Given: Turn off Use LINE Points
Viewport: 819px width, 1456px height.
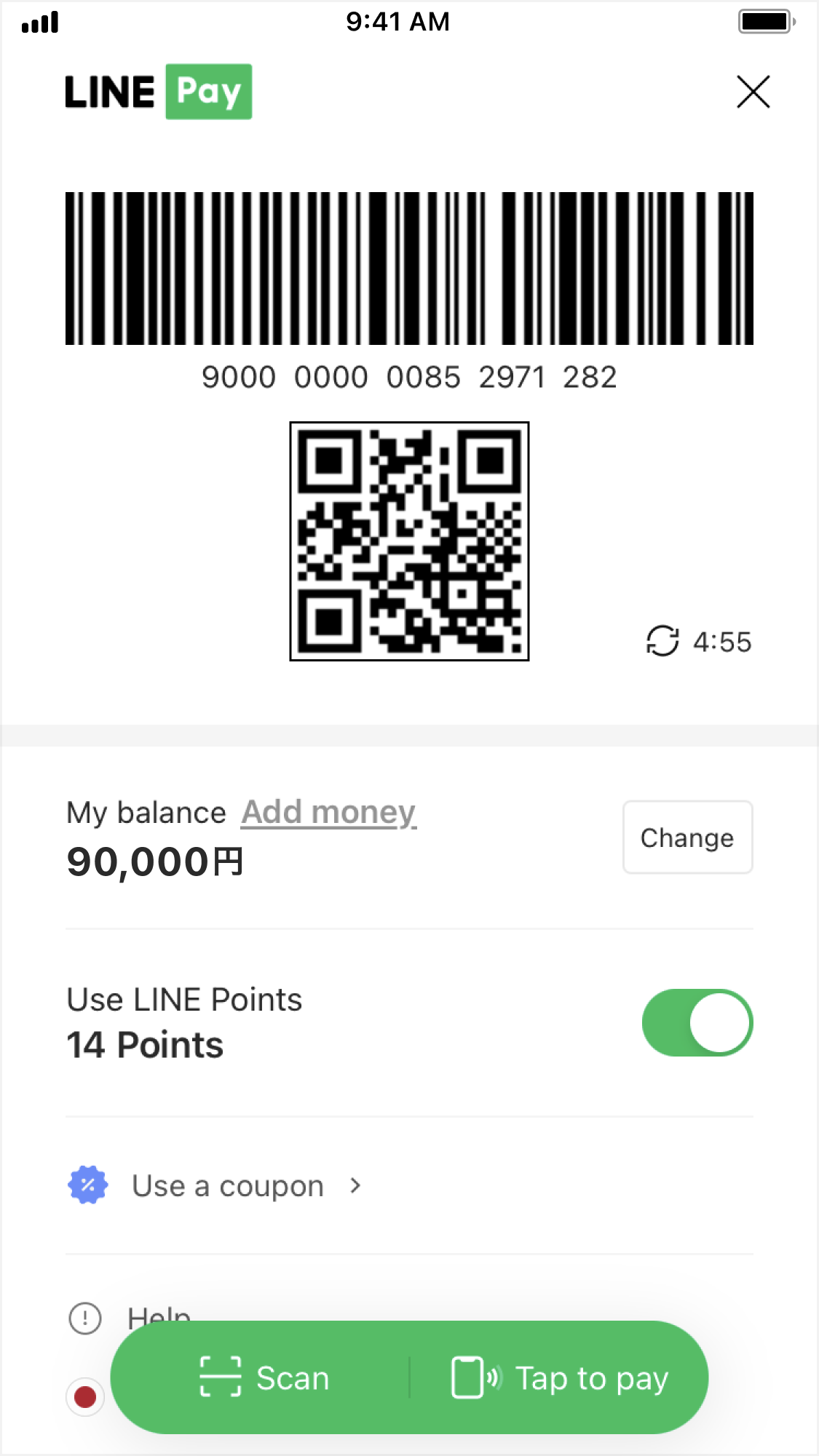Looking at the screenshot, I should (x=697, y=1022).
